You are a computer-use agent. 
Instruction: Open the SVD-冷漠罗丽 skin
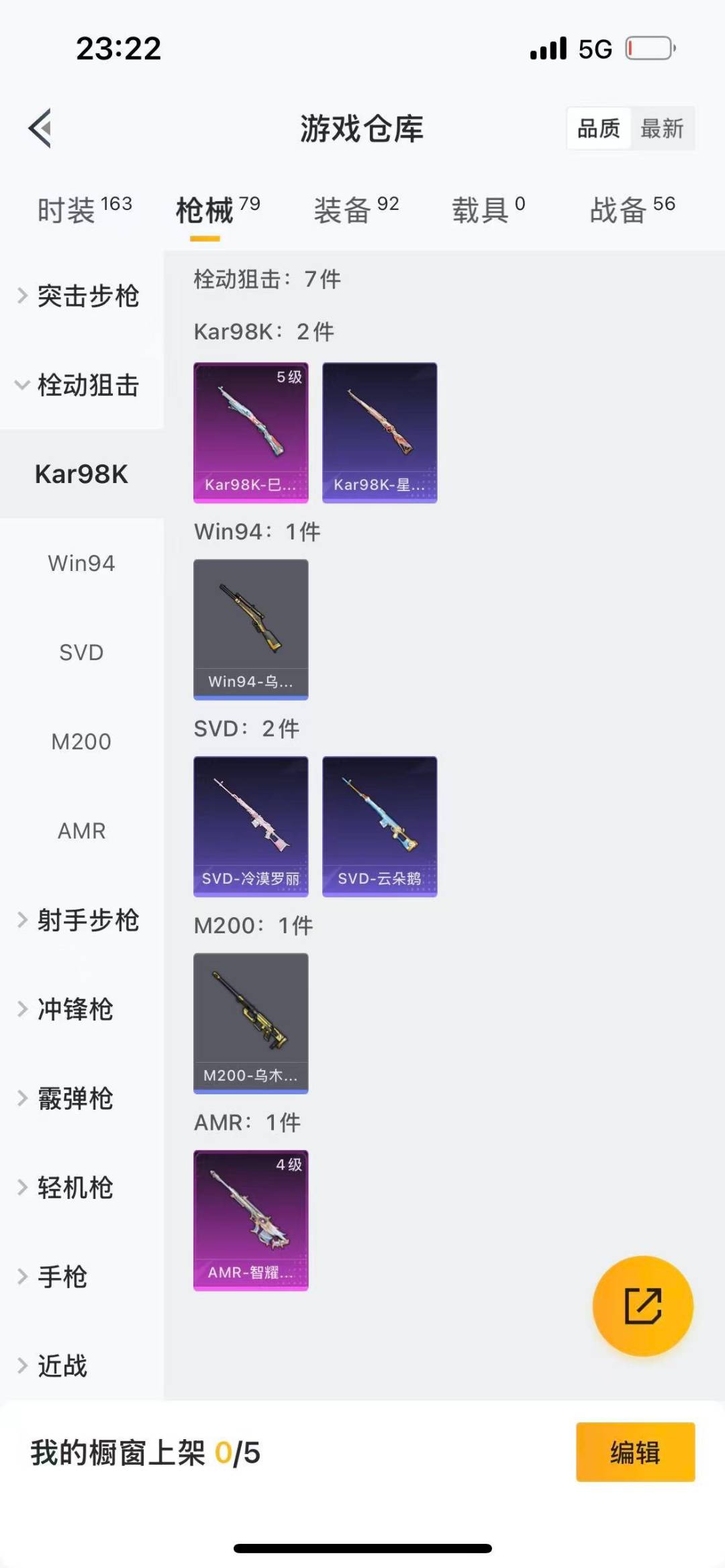(251, 826)
